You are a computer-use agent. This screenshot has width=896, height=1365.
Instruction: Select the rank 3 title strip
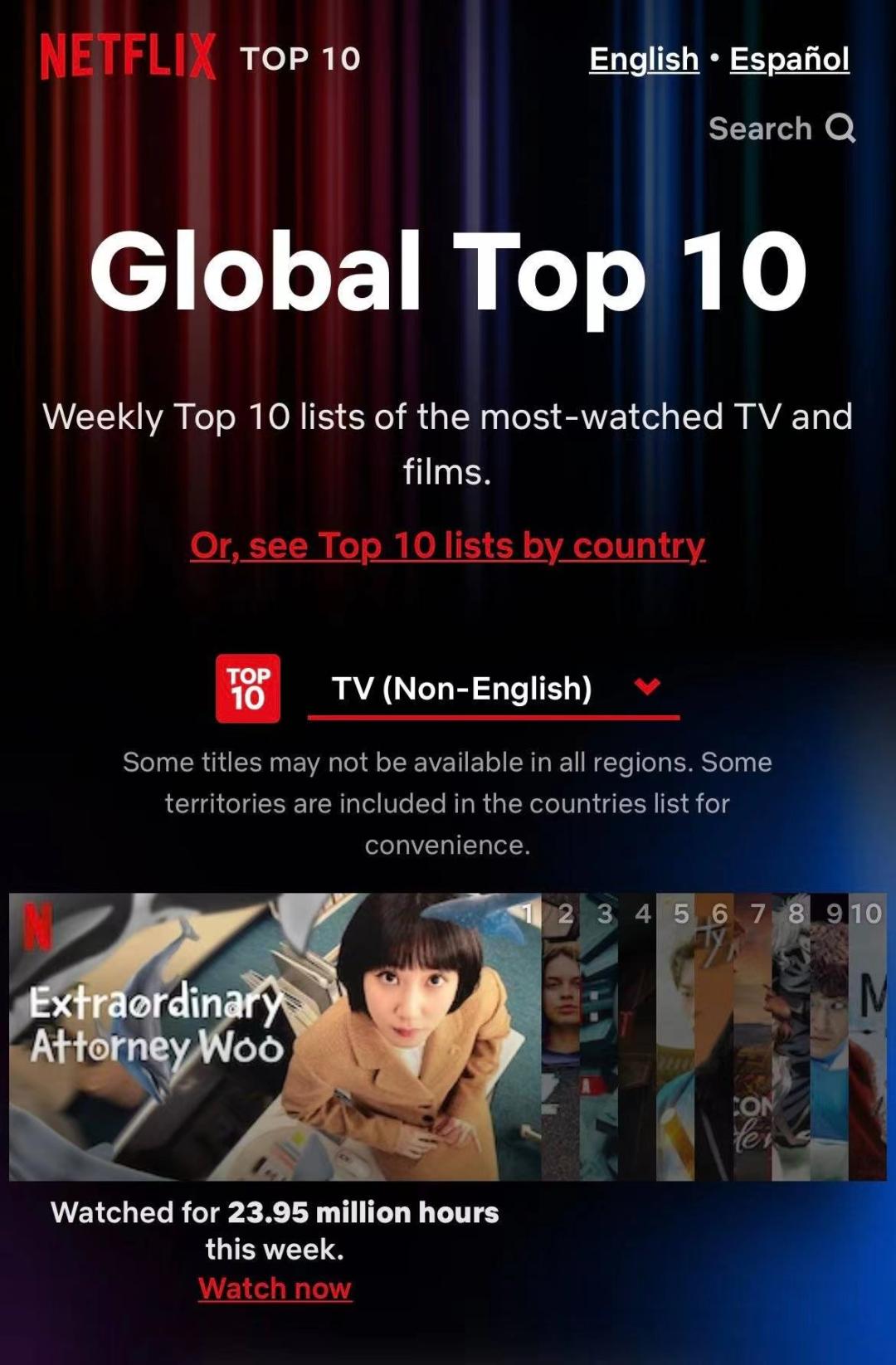[599, 1037]
